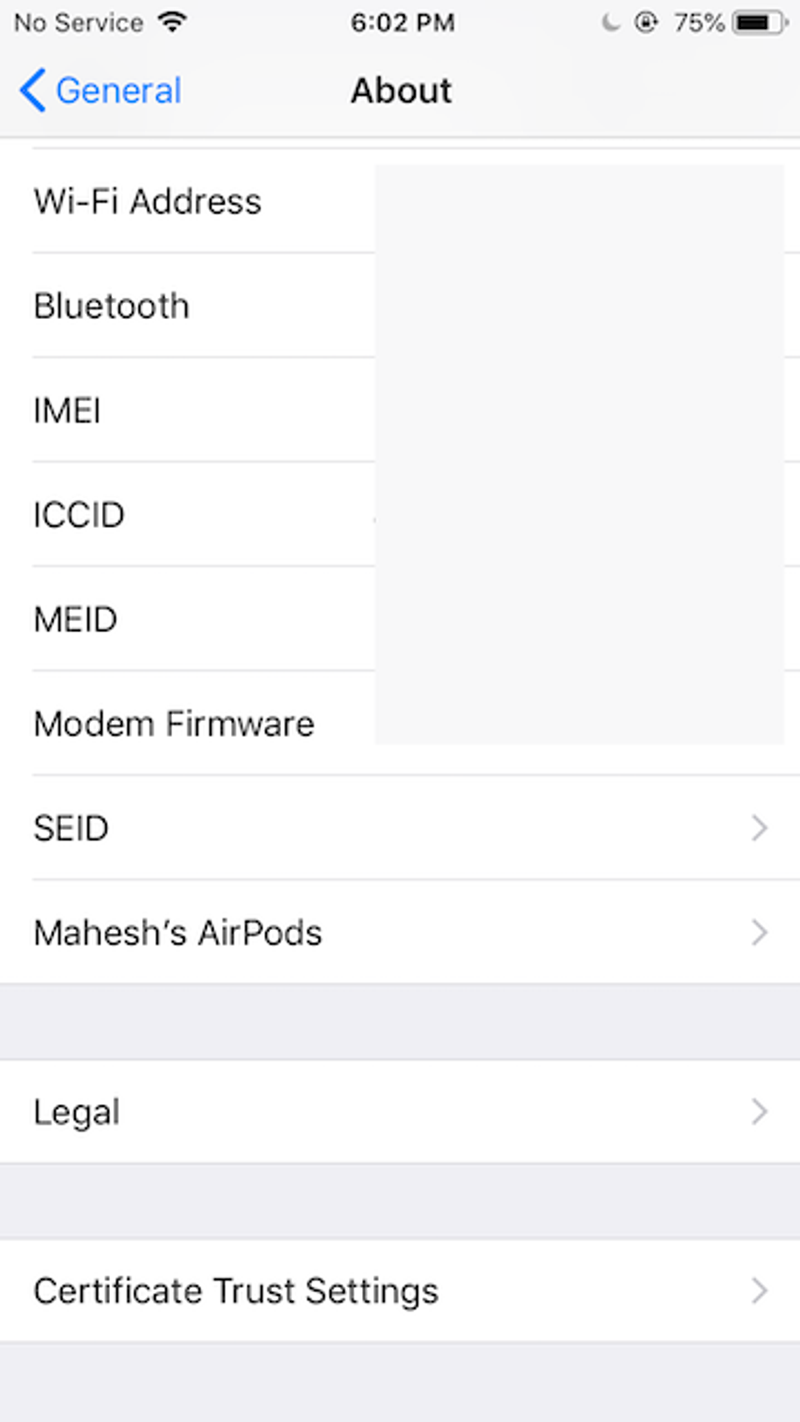Image resolution: width=800 pixels, height=1422 pixels.
Task: Open Mahesh's AirPods info
Action: point(400,933)
